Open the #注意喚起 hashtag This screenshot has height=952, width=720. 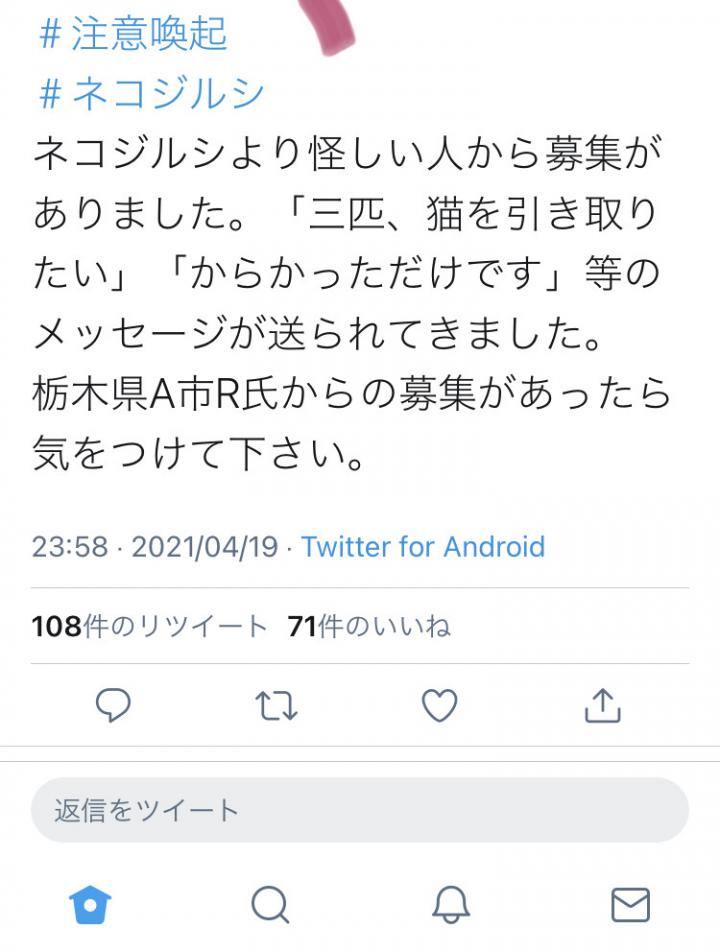pos(133,34)
